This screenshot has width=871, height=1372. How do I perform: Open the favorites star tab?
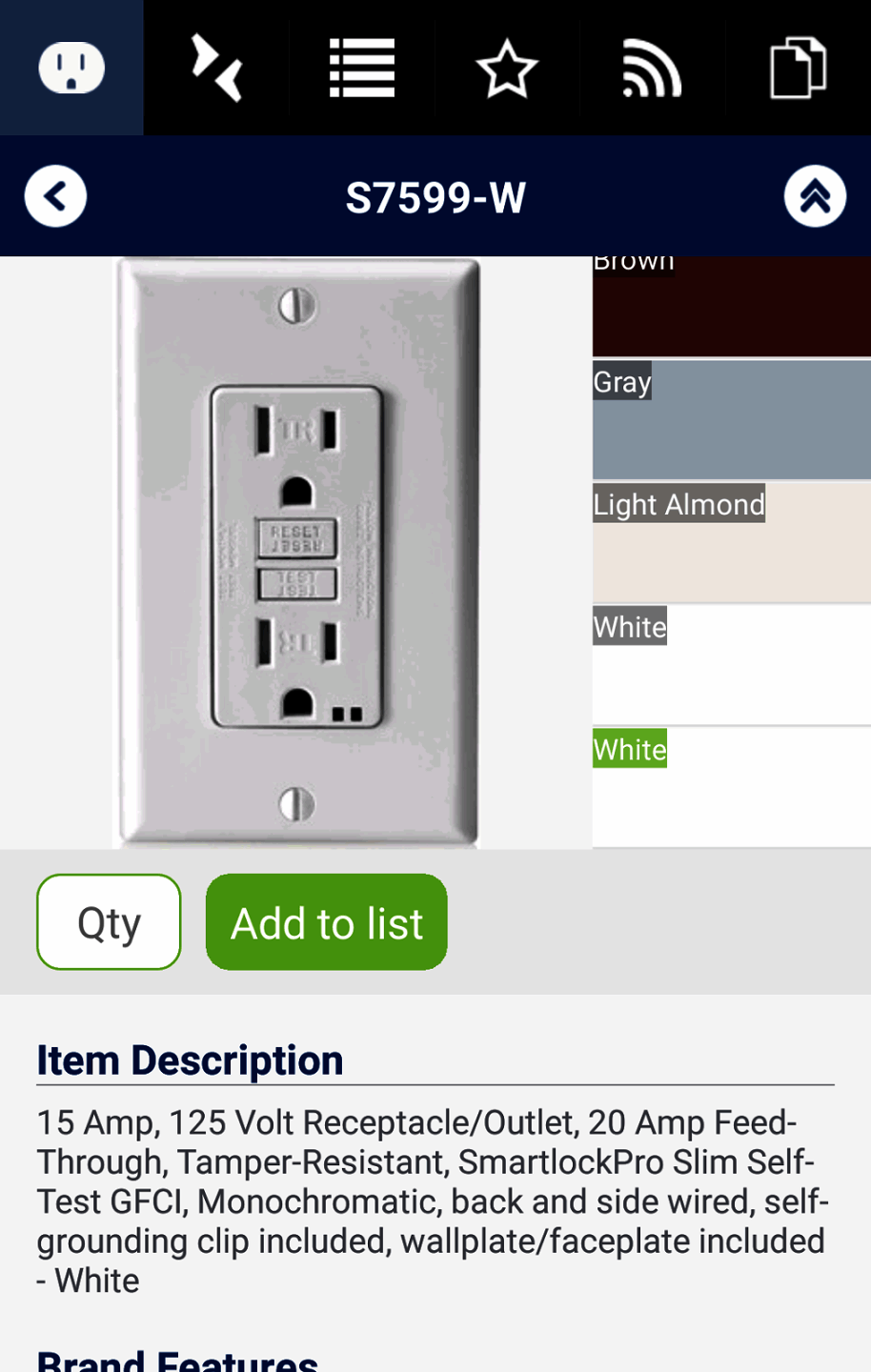coord(507,68)
